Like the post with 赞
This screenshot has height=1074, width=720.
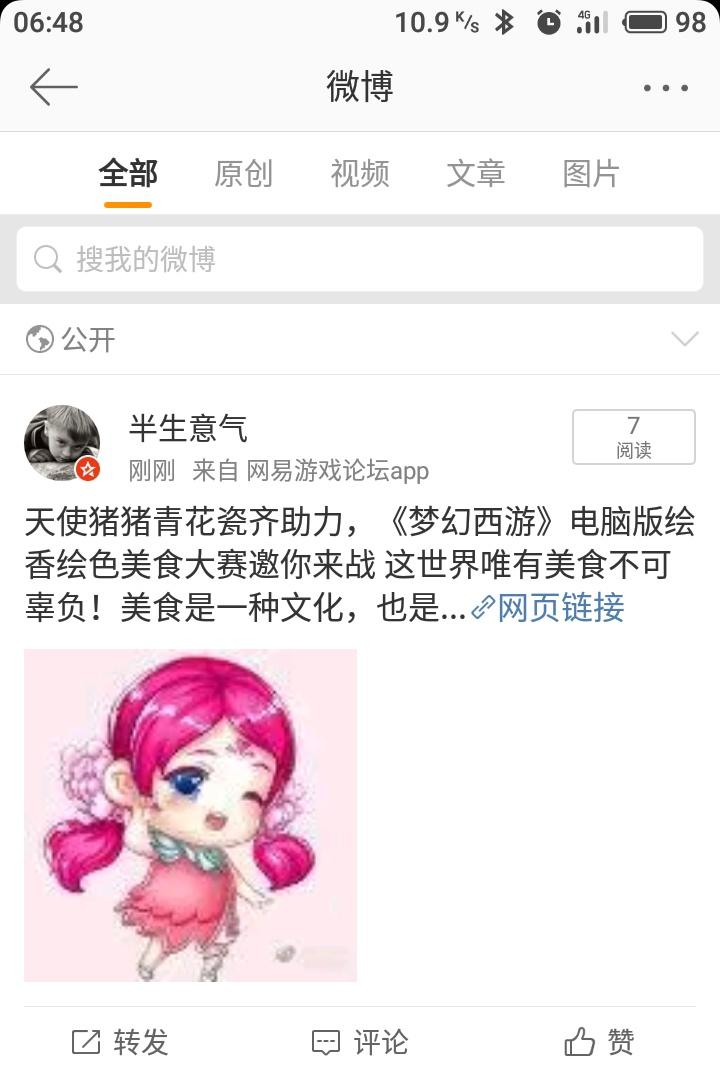tap(600, 1042)
